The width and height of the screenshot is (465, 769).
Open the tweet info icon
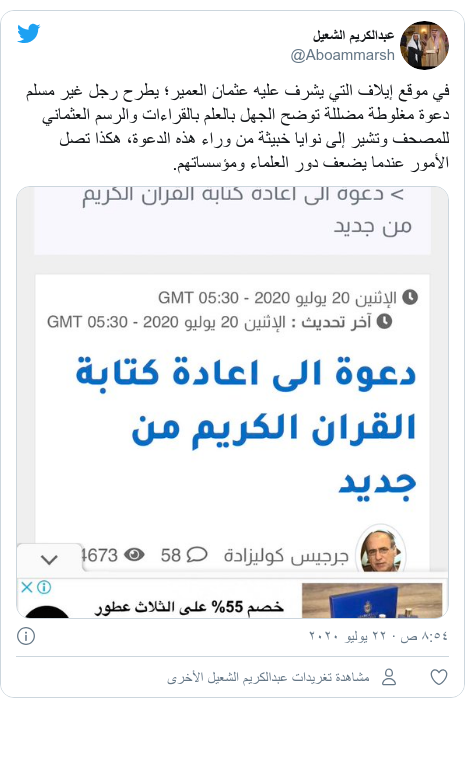click(x=26, y=636)
